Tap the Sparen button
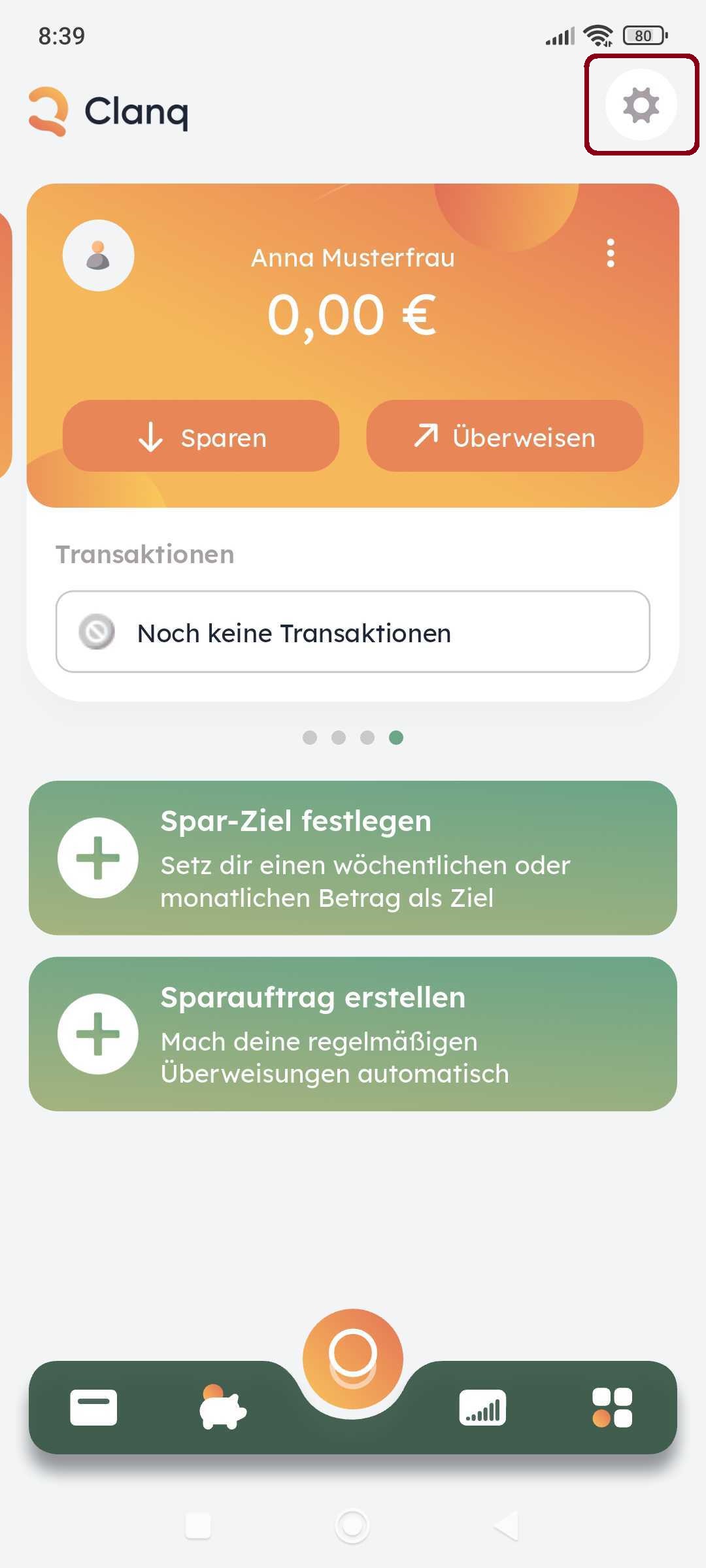Image resolution: width=706 pixels, height=1568 pixels. [x=201, y=436]
